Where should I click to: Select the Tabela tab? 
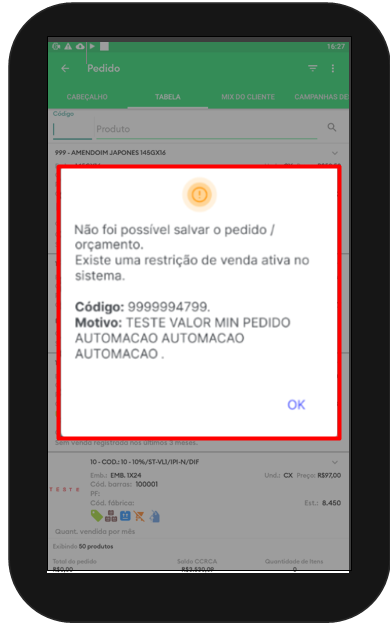(x=168, y=97)
